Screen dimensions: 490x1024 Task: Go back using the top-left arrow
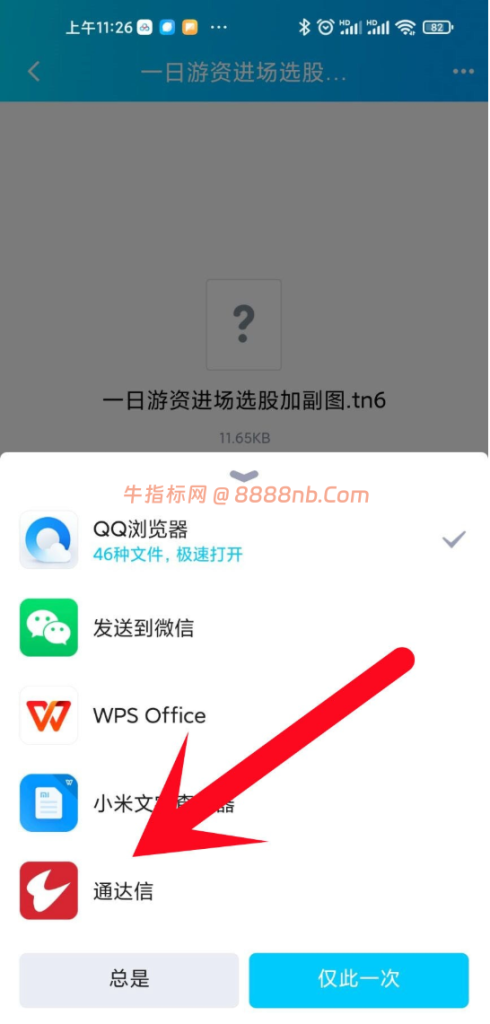(34, 71)
